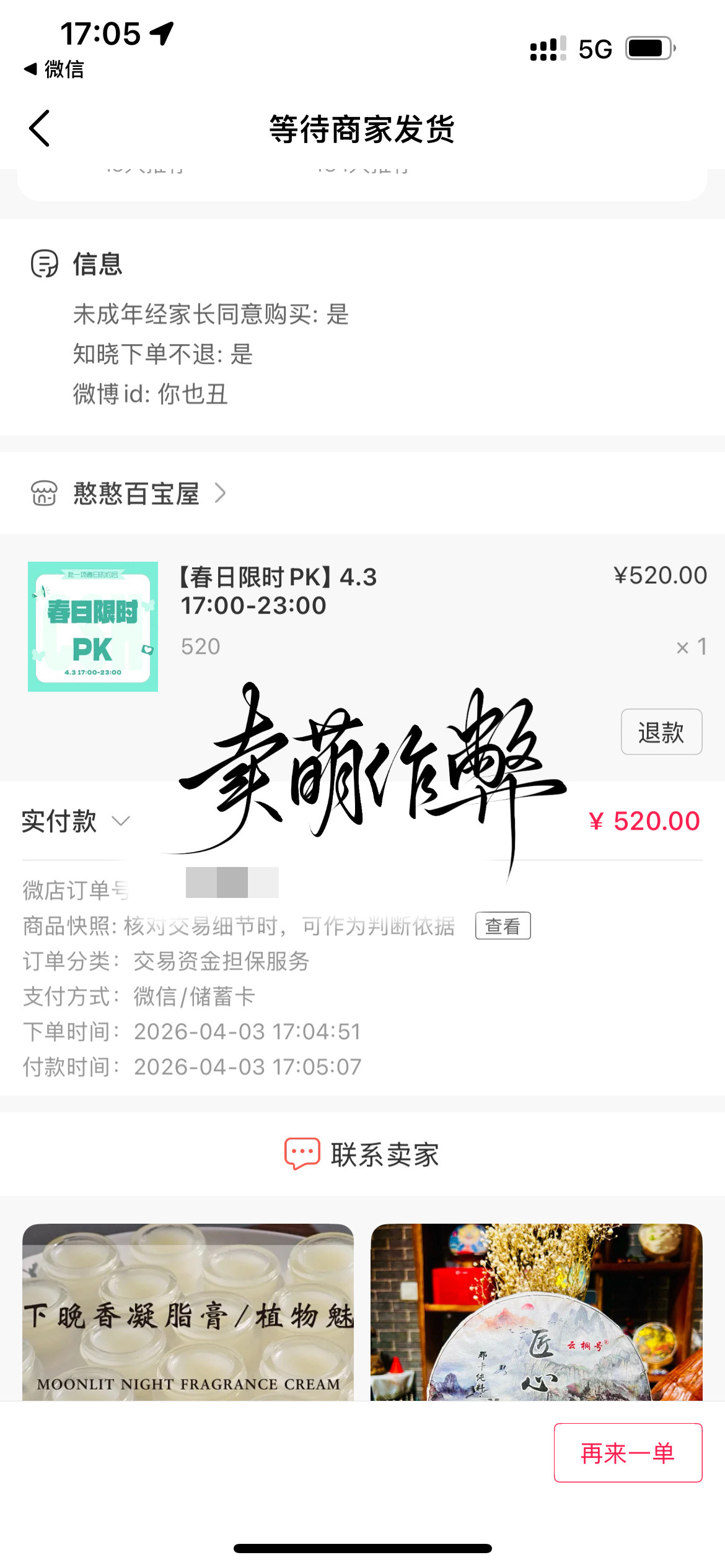
Task: Tap the 退款 refund button
Action: tap(661, 733)
